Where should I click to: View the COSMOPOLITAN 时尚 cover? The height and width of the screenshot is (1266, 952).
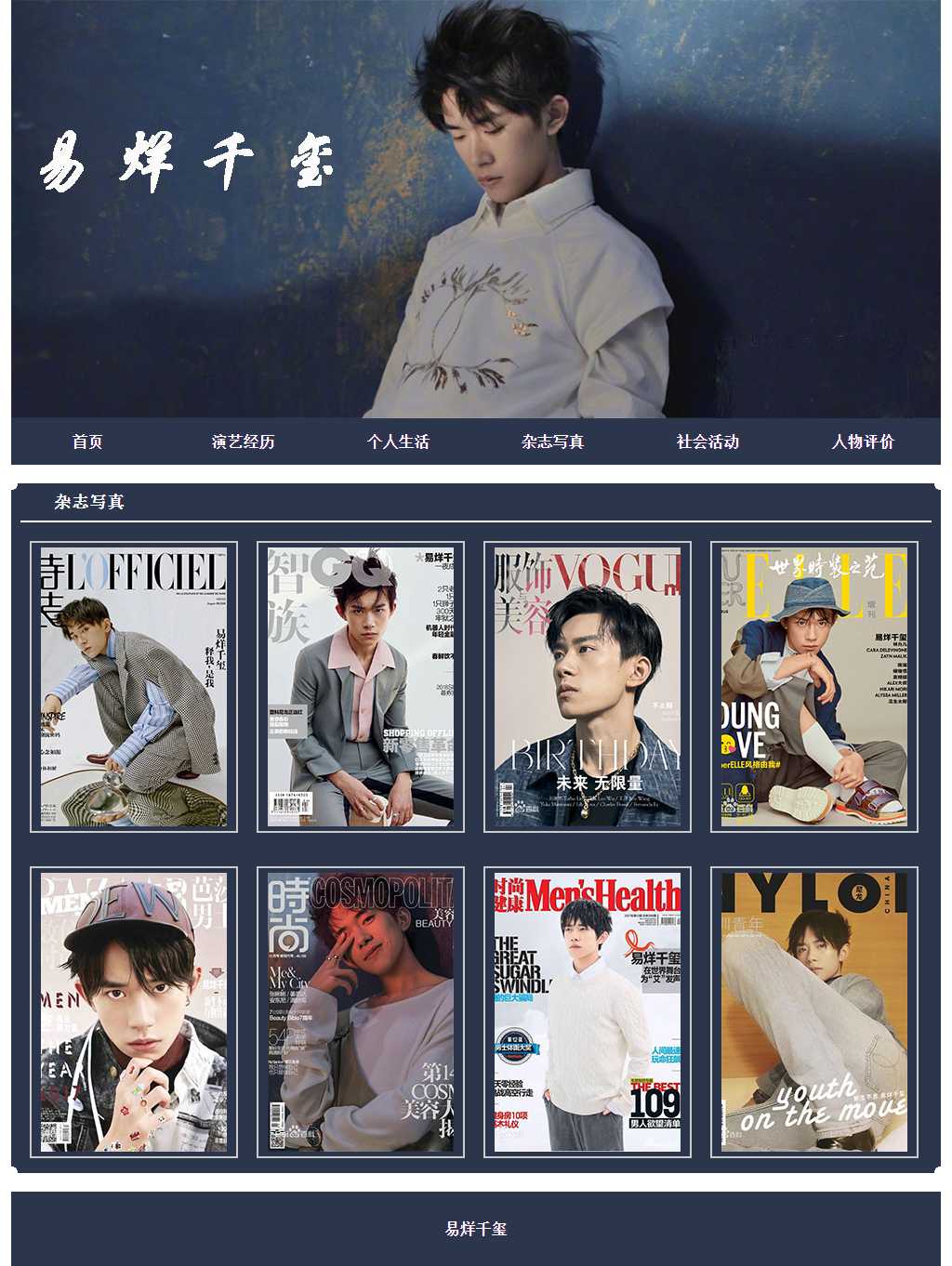coord(361,1012)
